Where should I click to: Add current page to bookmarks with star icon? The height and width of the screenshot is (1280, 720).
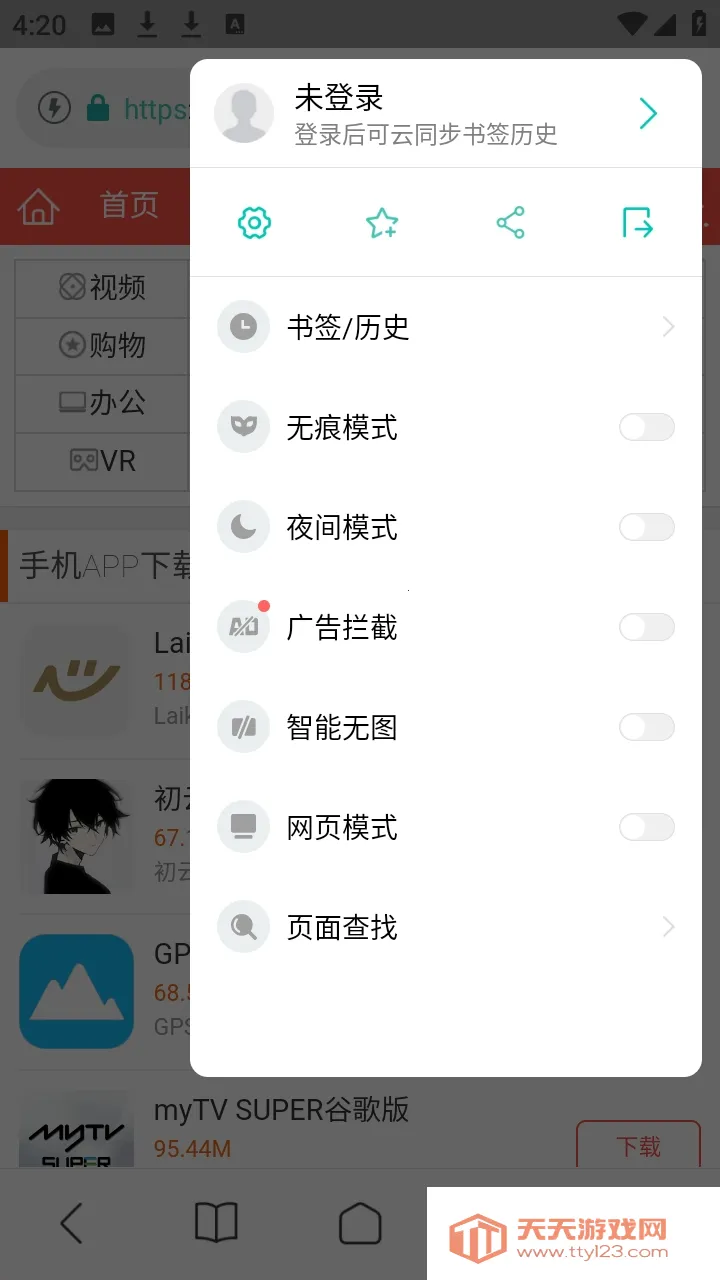coord(381,222)
